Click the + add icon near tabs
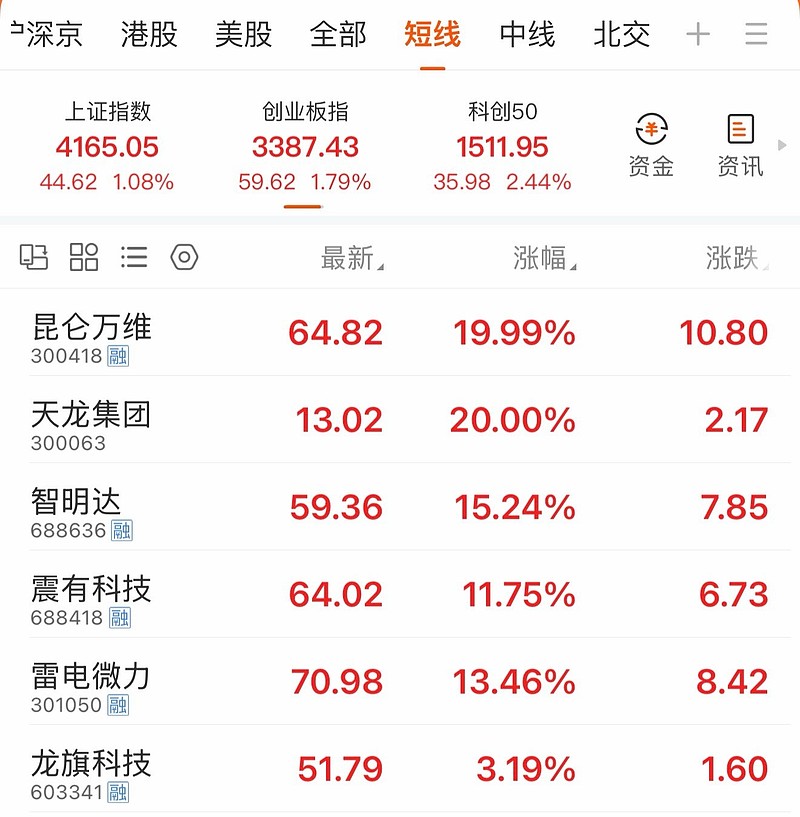The height and width of the screenshot is (817, 800). 695,33
